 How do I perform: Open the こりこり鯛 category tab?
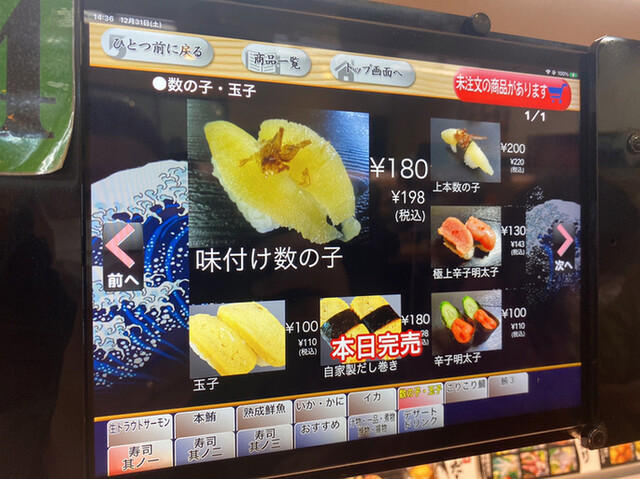click(x=465, y=388)
